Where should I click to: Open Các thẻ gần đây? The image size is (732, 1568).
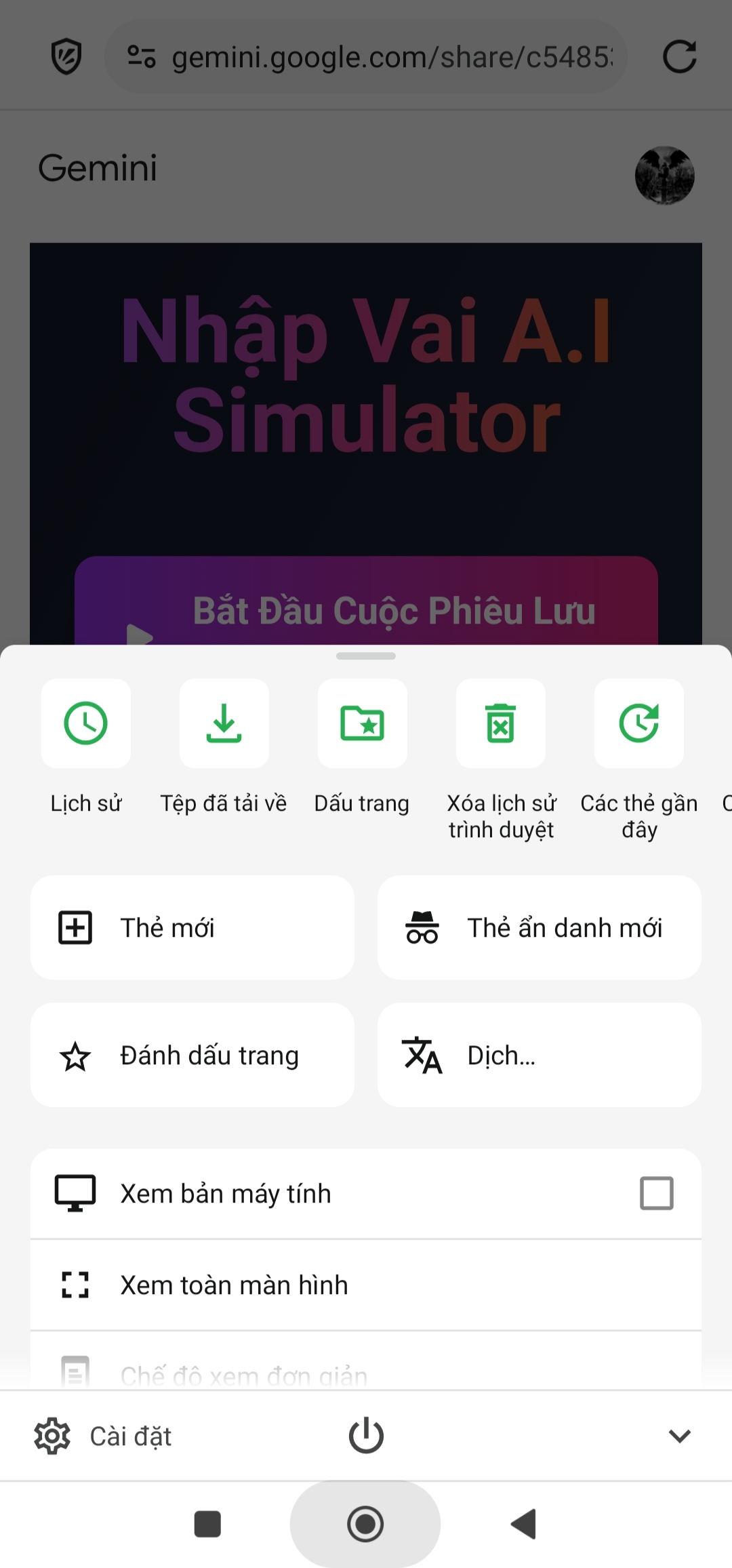(x=638, y=724)
